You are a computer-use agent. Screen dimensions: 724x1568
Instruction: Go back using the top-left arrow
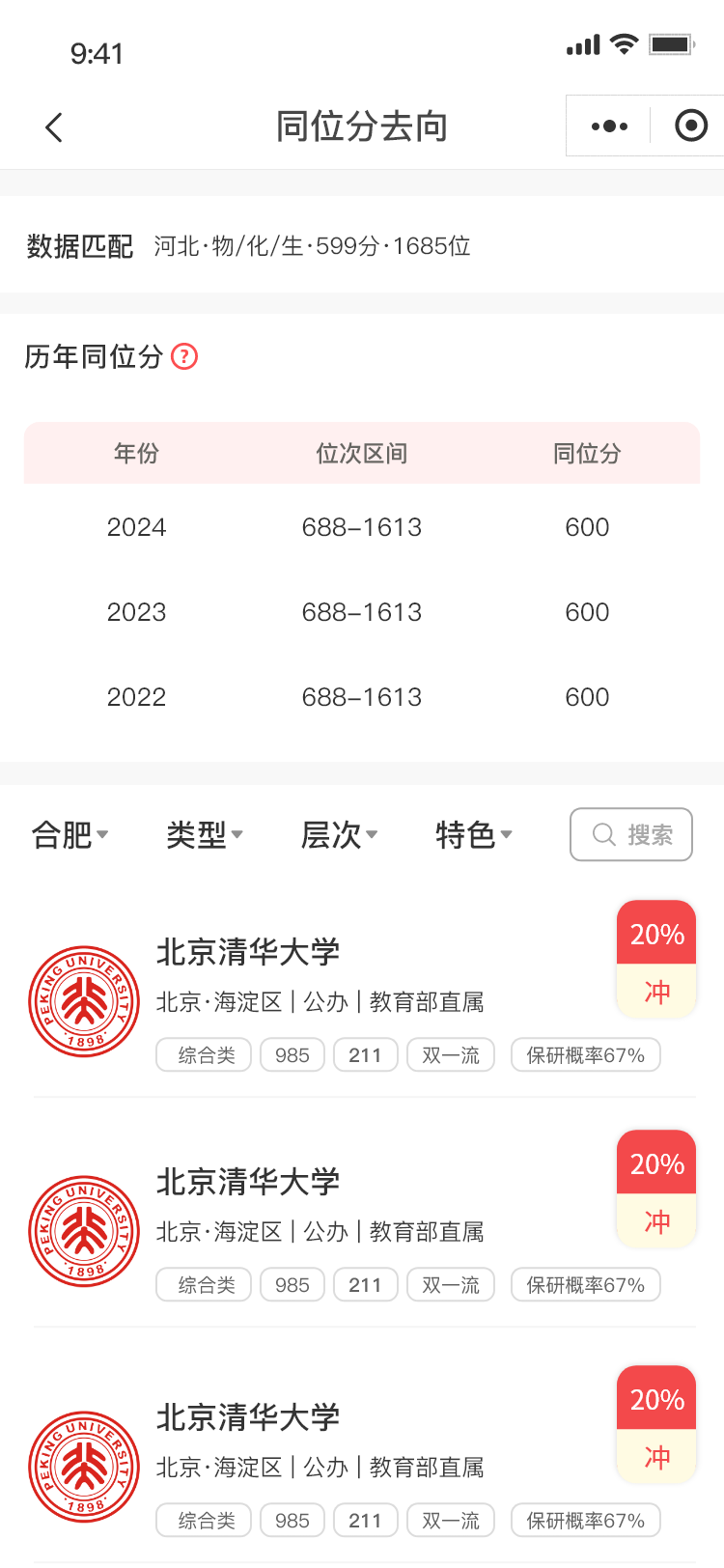click(54, 126)
